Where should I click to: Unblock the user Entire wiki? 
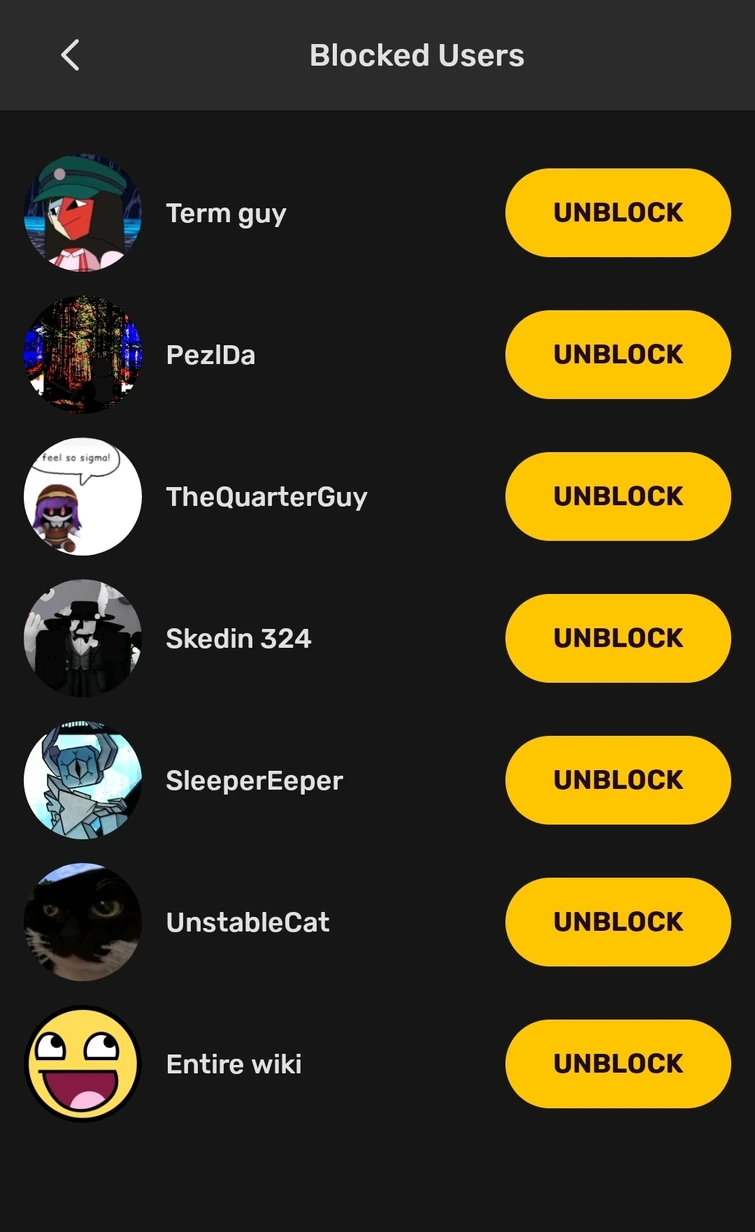click(618, 1064)
